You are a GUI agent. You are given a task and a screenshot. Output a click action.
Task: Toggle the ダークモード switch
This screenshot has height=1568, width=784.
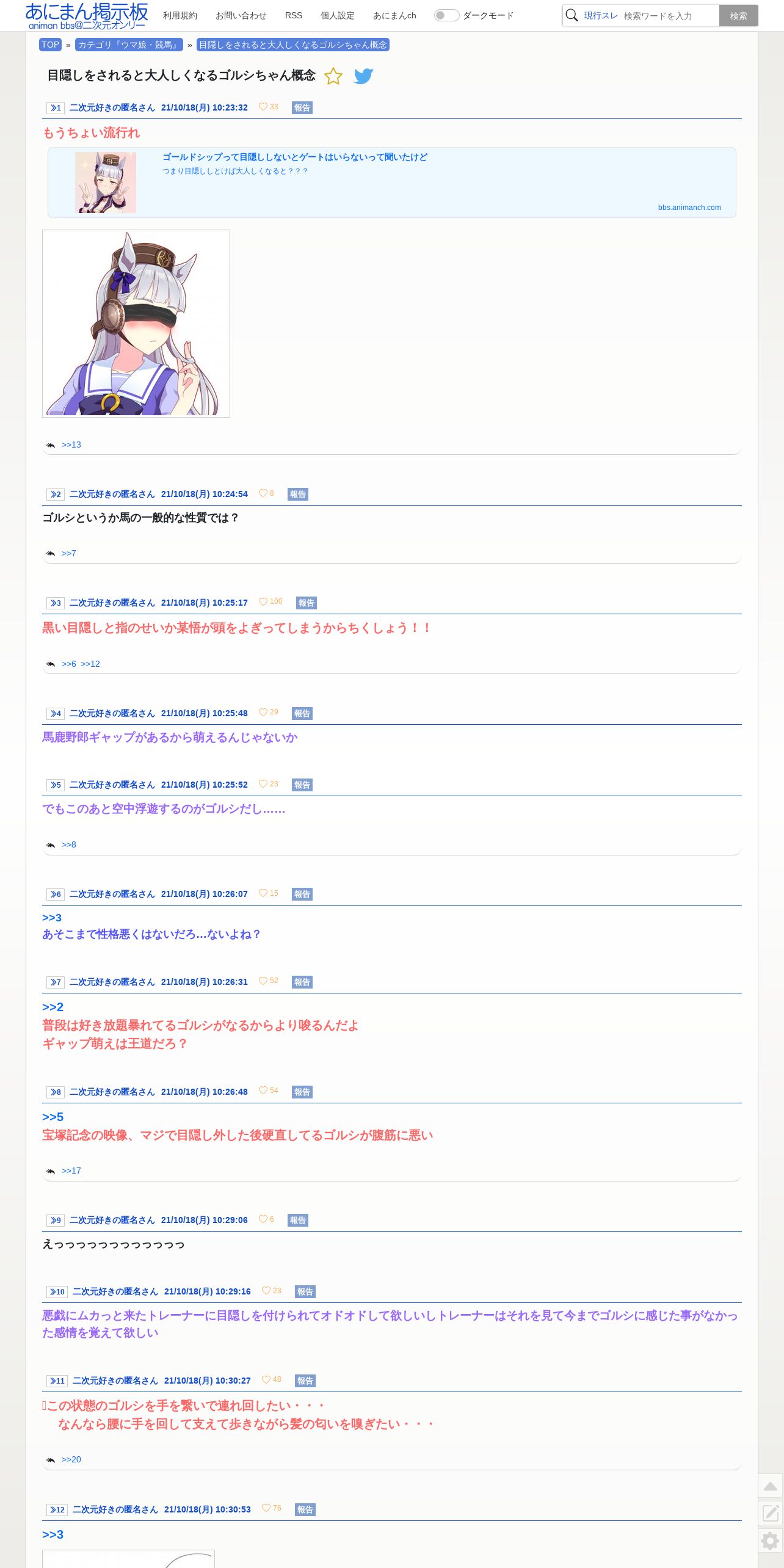[x=446, y=15]
